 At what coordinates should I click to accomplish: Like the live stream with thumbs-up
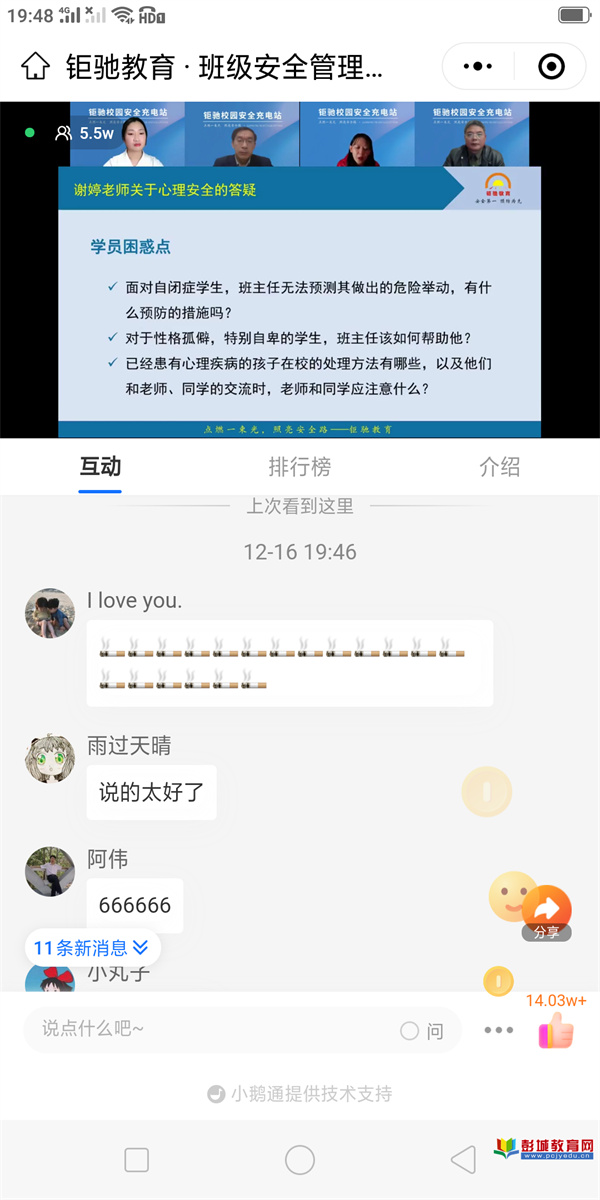click(x=557, y=1030)
